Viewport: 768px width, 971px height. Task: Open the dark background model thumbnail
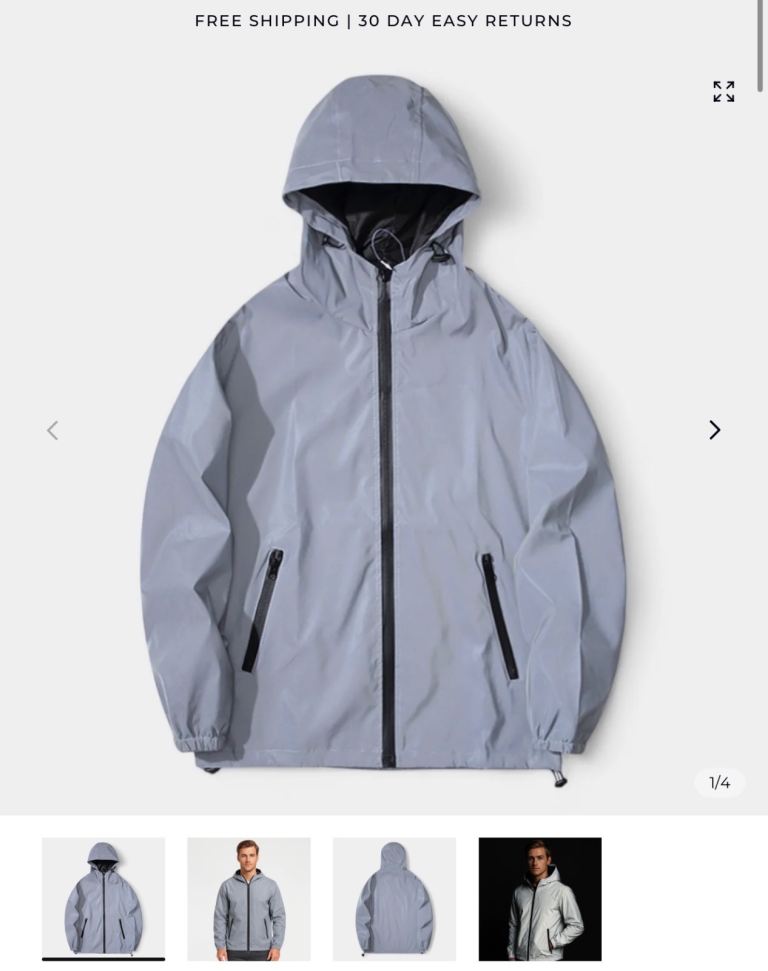(x=540, y=898)
